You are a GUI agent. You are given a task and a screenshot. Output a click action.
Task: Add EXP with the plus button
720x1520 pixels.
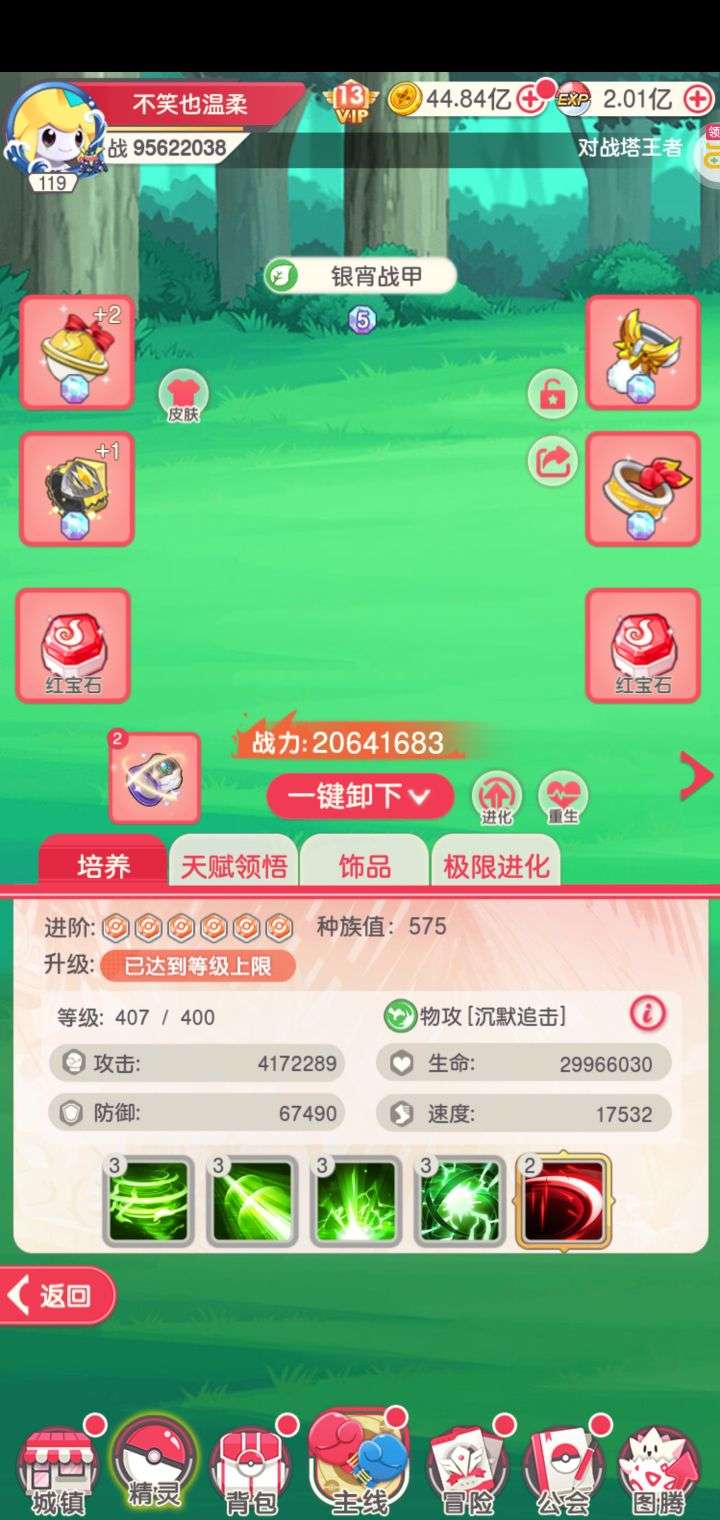pos(697,98)
